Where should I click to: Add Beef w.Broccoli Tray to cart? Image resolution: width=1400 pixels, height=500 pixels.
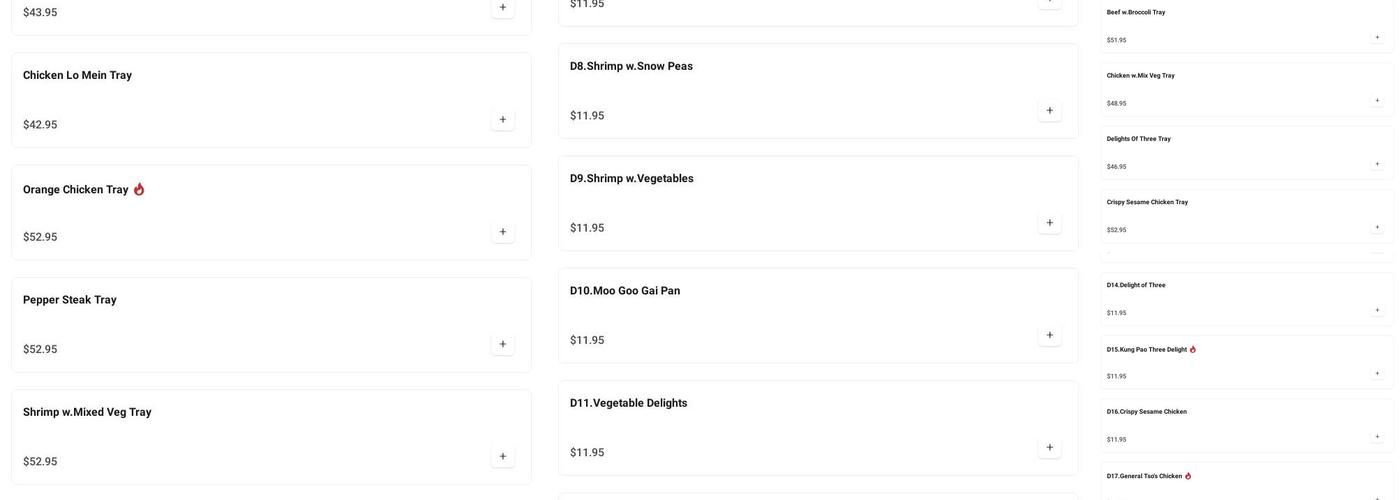pyautogui.click(x=1377, y=38)
